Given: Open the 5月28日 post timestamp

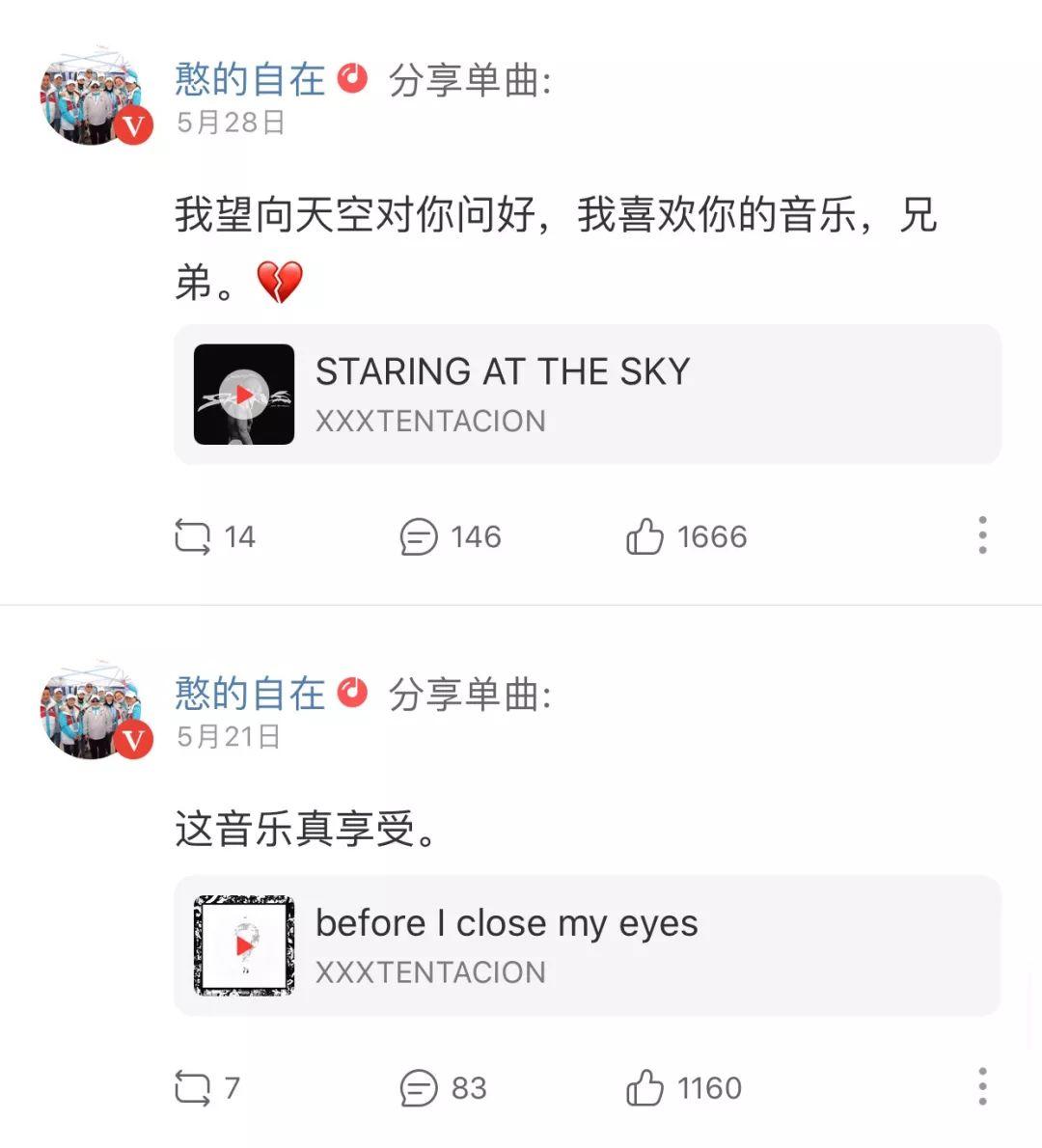Looking at the screenshot, I should pyautogui.click(x=229, y=122).
